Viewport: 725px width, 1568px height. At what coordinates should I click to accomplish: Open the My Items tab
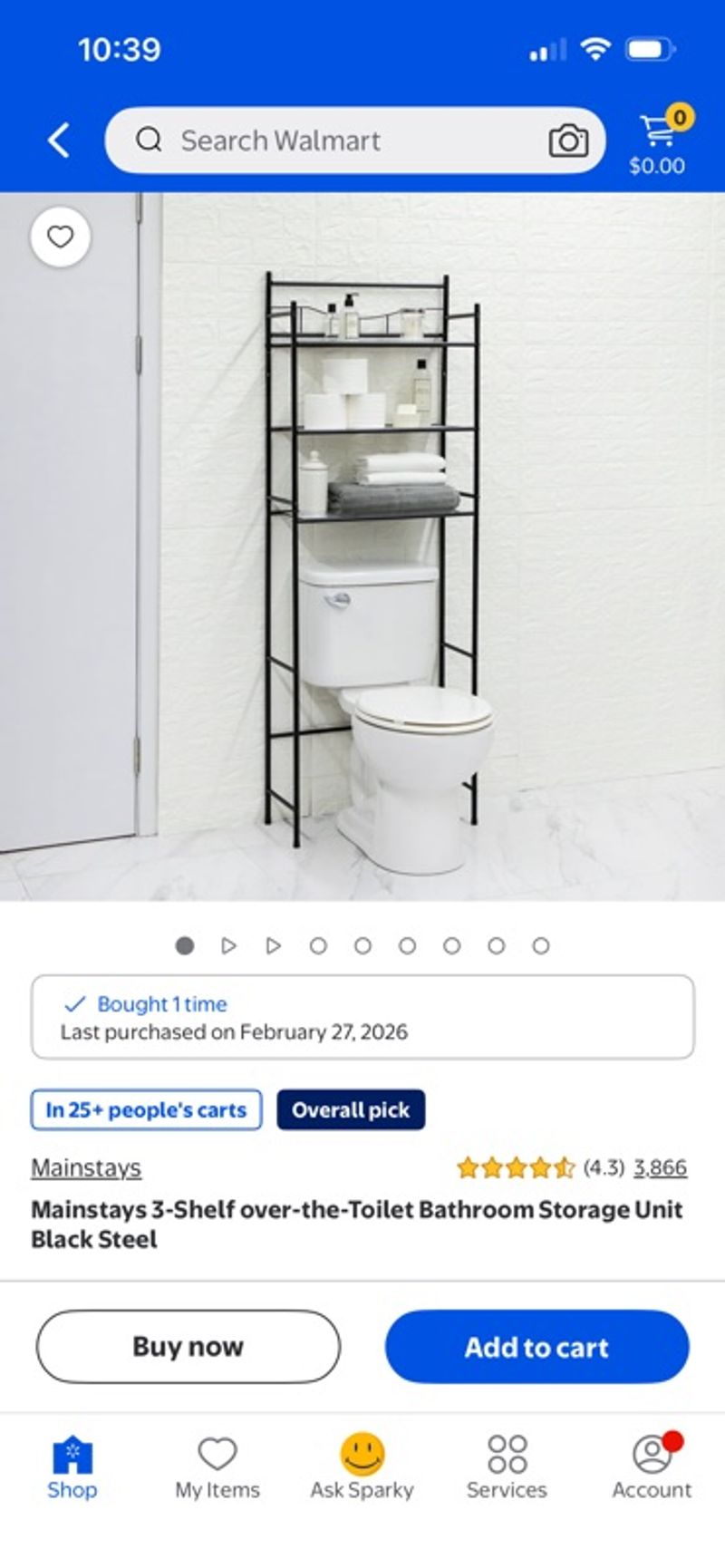click(x=217, y=1468)
